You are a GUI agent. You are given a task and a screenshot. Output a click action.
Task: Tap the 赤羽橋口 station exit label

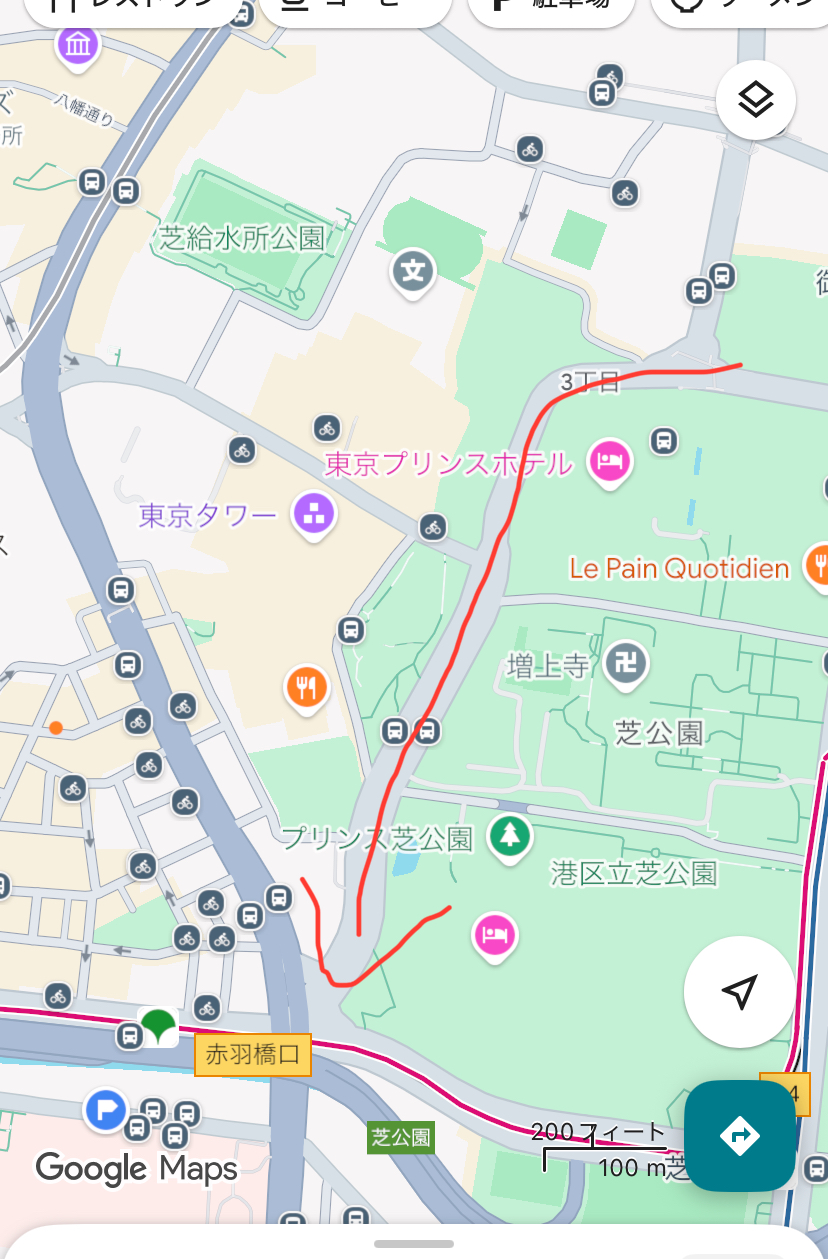coord(253,1054)
